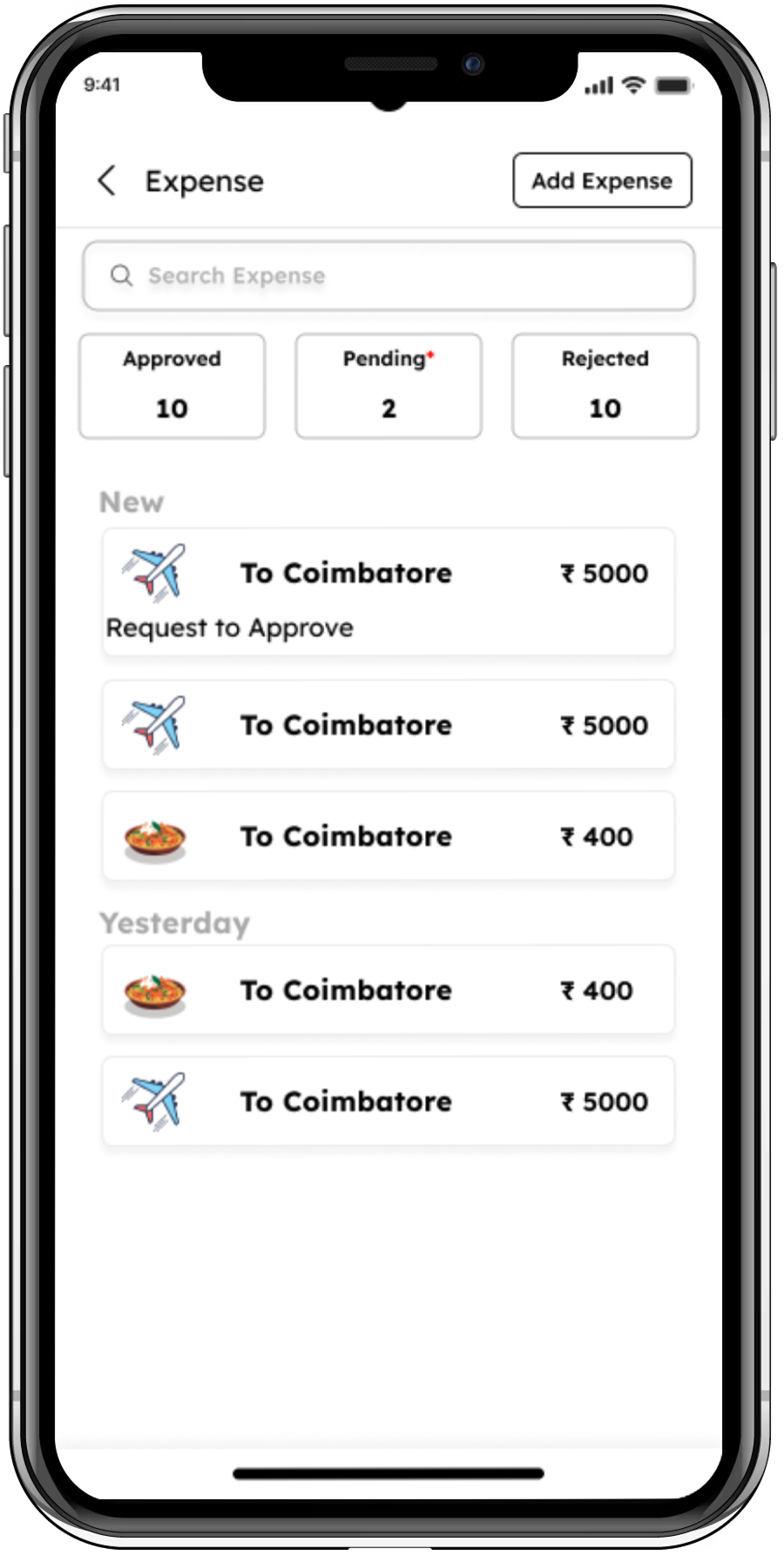Open the ₹400 food expense under Yesterday
The image size is (784, 1555).
click(x=389, y=990)
